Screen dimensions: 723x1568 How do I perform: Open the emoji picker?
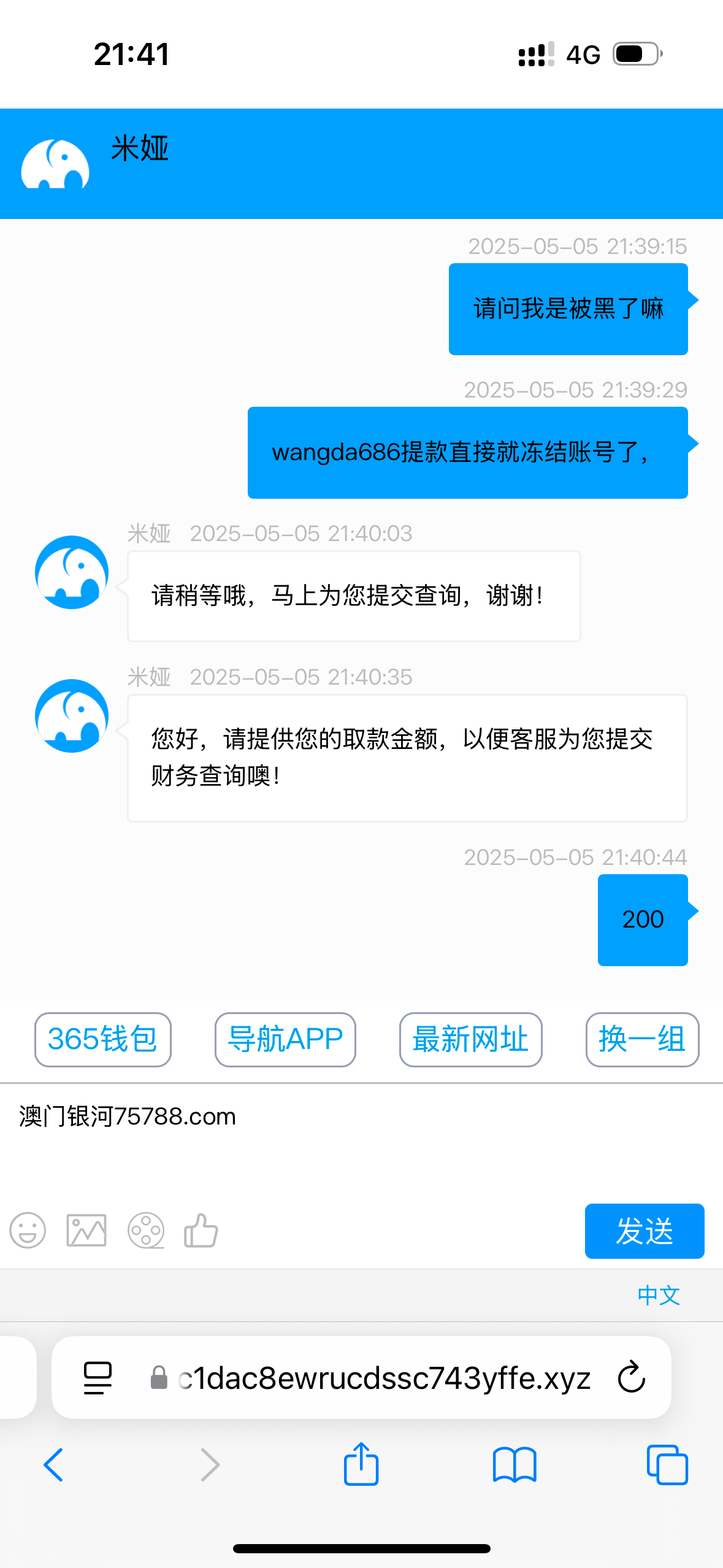click(x=25, y=1230)
